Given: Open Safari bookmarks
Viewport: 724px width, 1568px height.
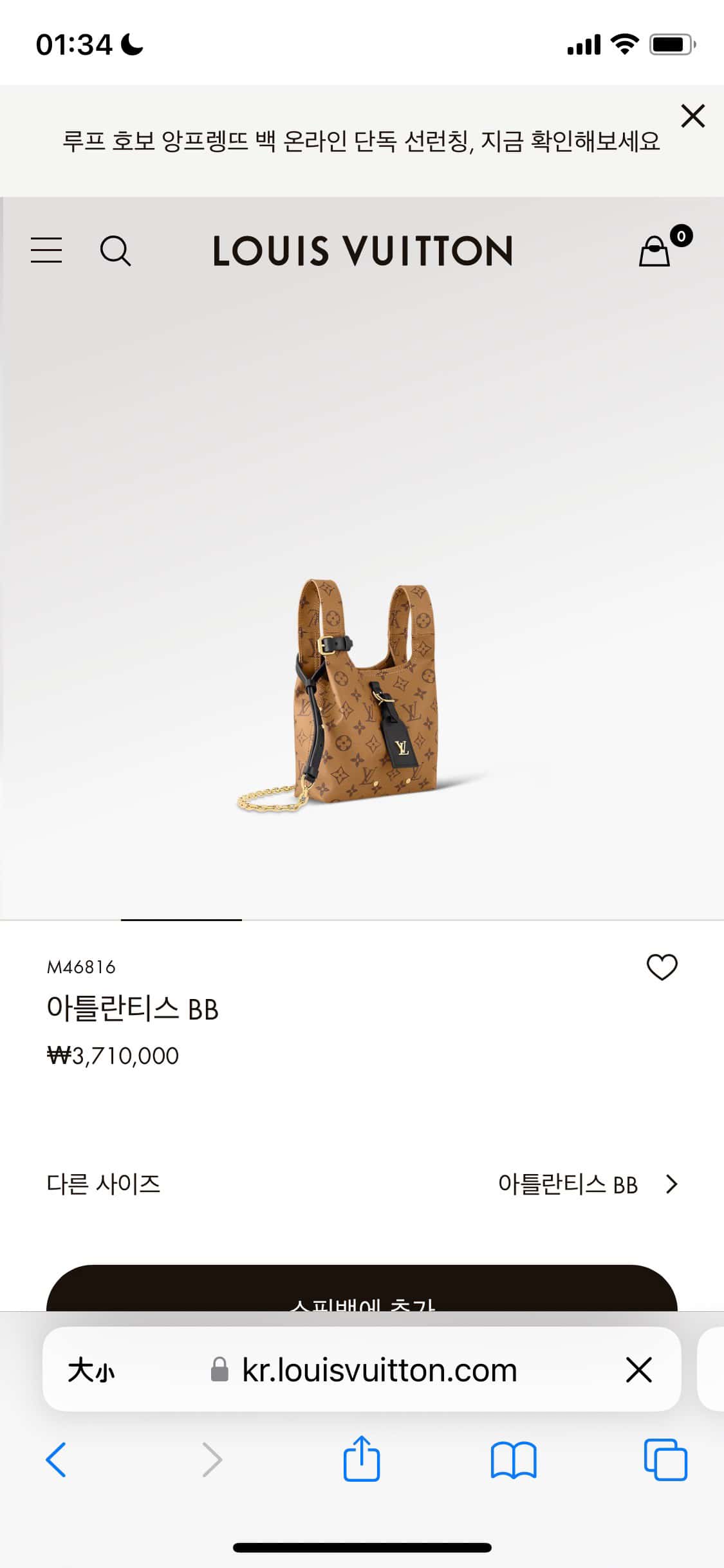Looking at the screenshot, I should [x=513, y=1460].
